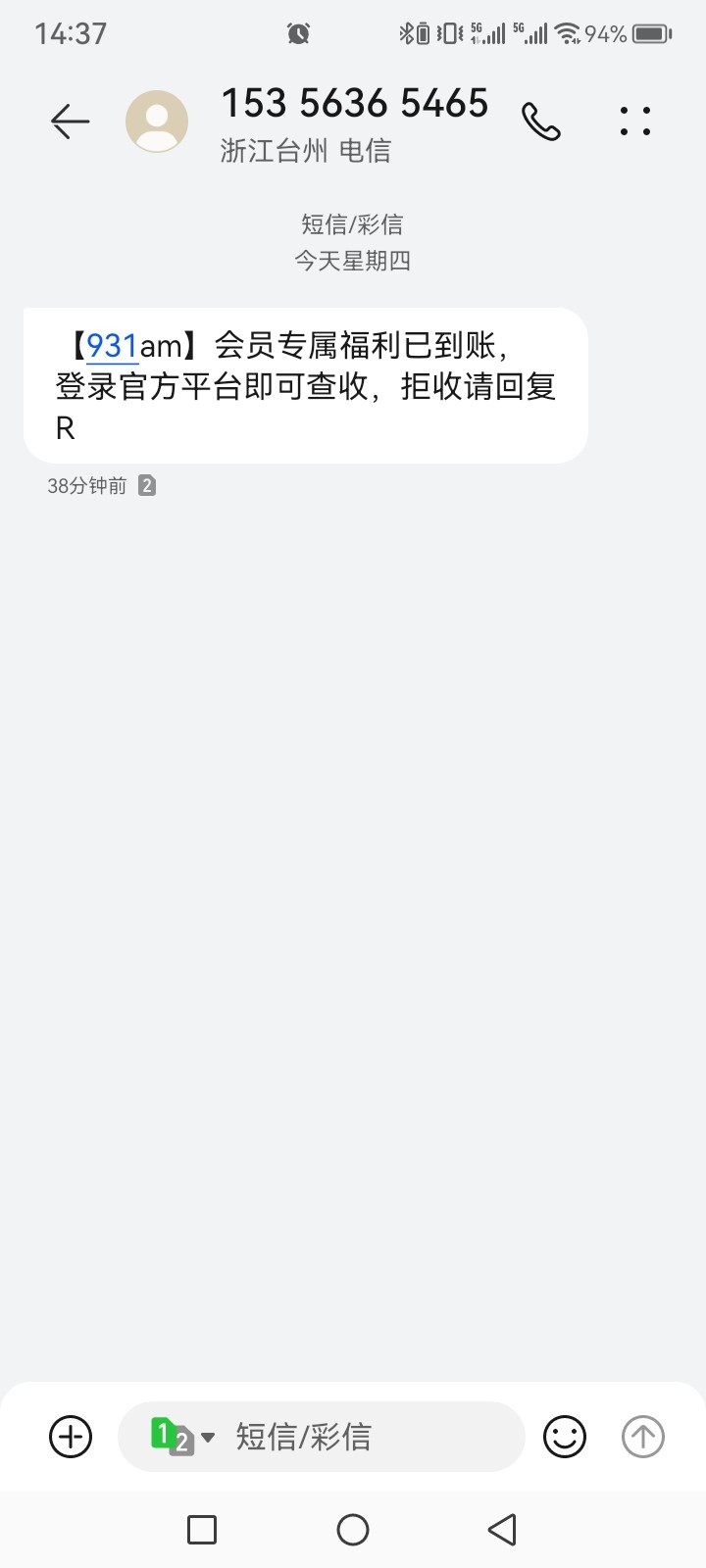Open recent apps from the navigation bar

tap(202, 1530)
